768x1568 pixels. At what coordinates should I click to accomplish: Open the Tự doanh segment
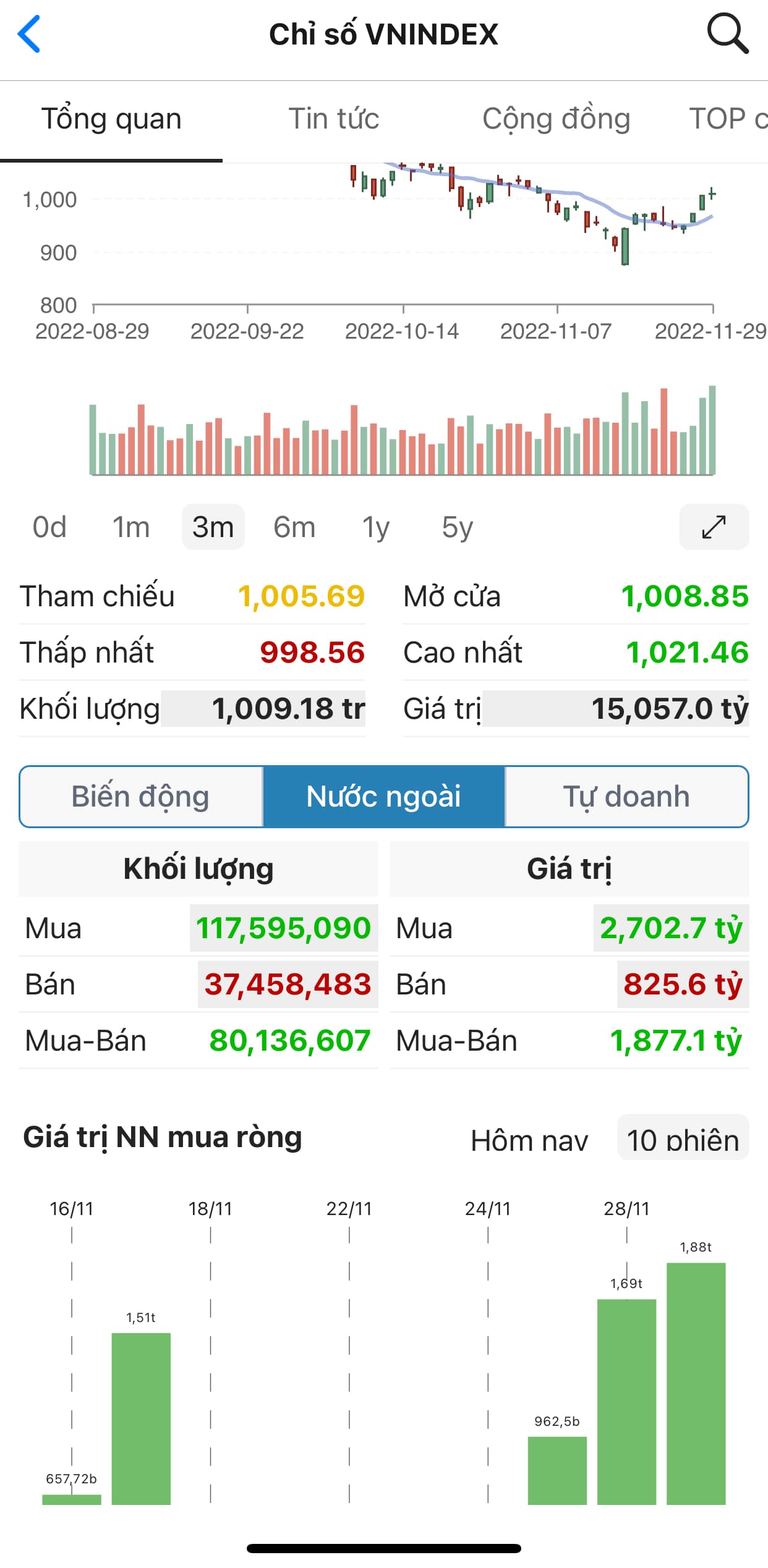626,797
